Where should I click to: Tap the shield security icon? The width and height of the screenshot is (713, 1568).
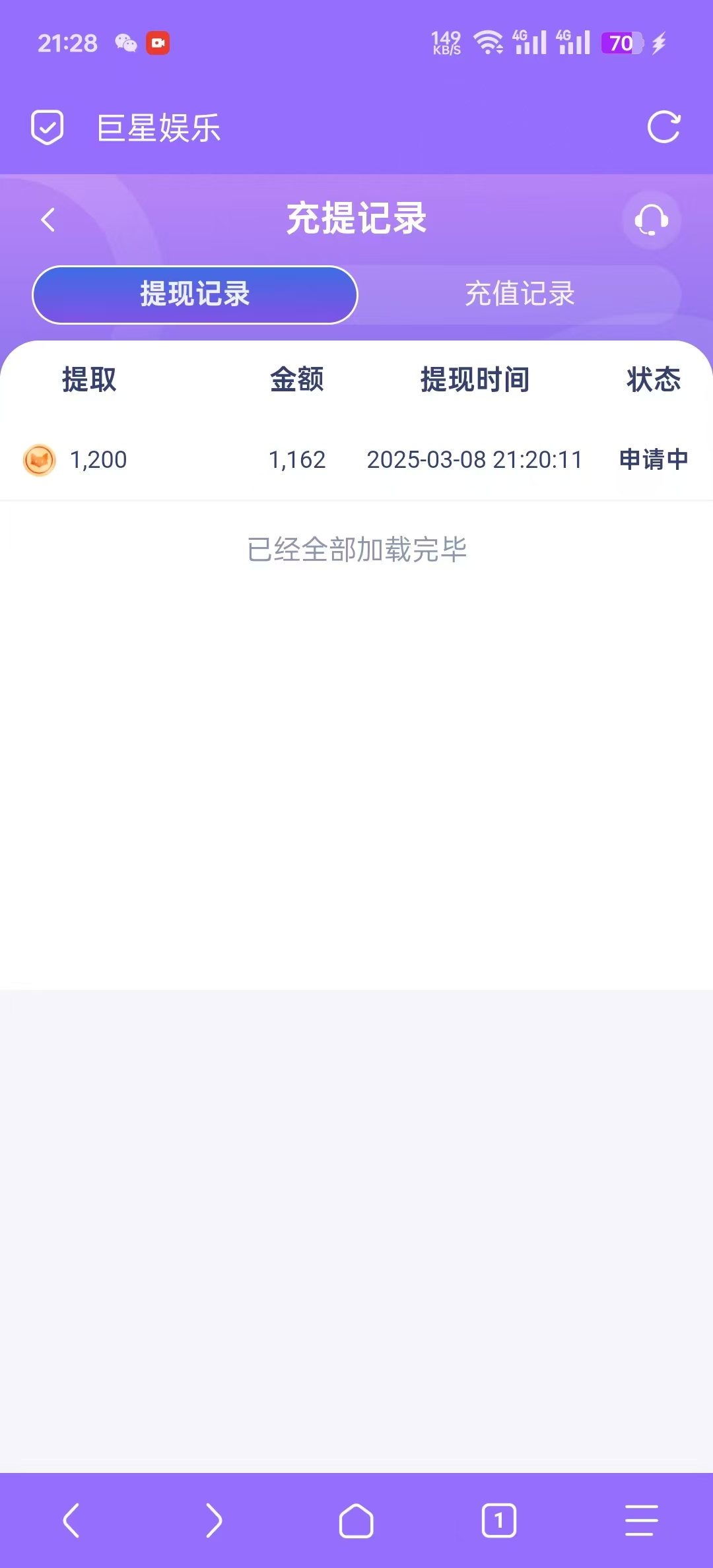(48, 127)
